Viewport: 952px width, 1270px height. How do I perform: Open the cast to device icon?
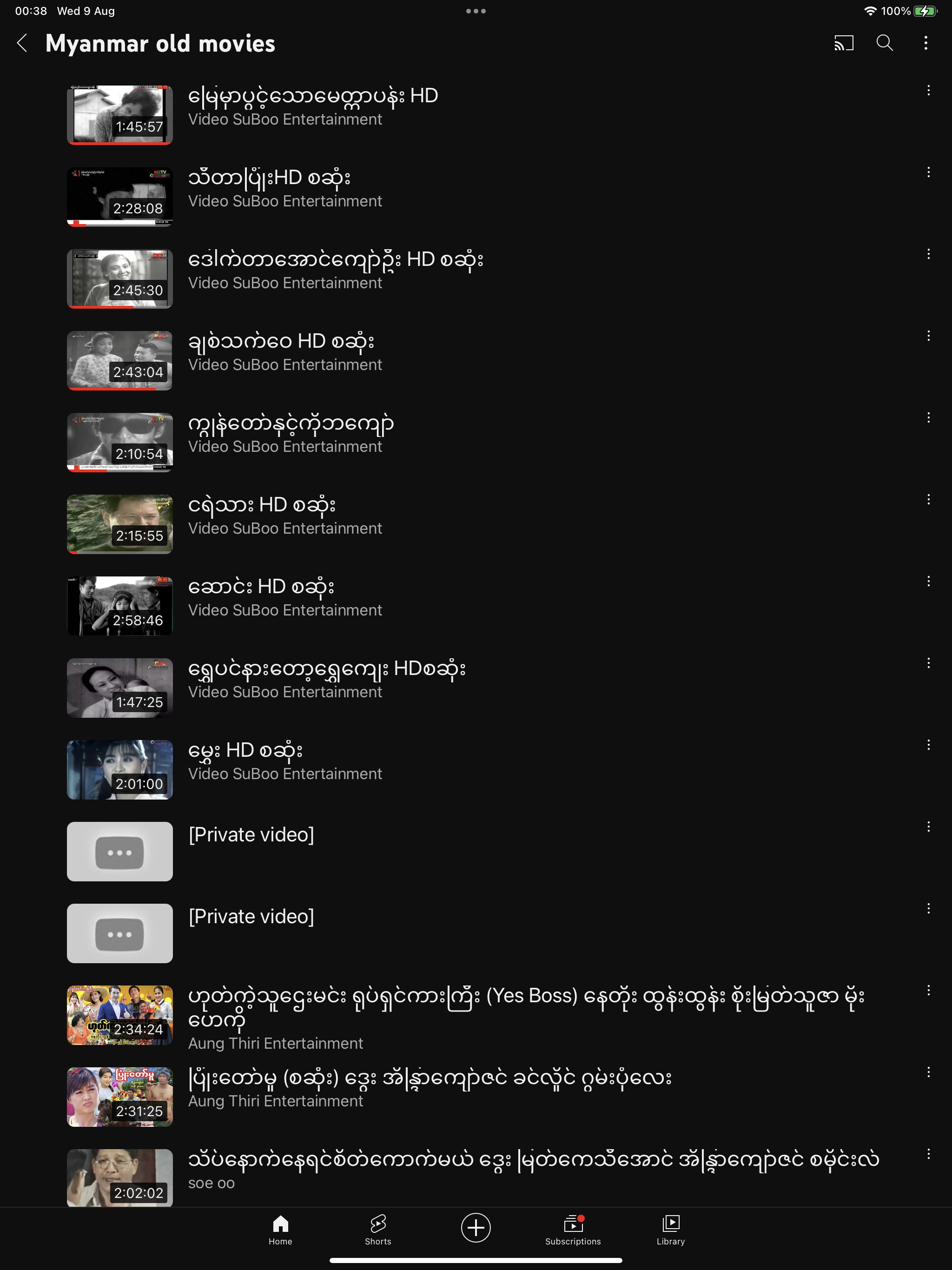point(844,43)
